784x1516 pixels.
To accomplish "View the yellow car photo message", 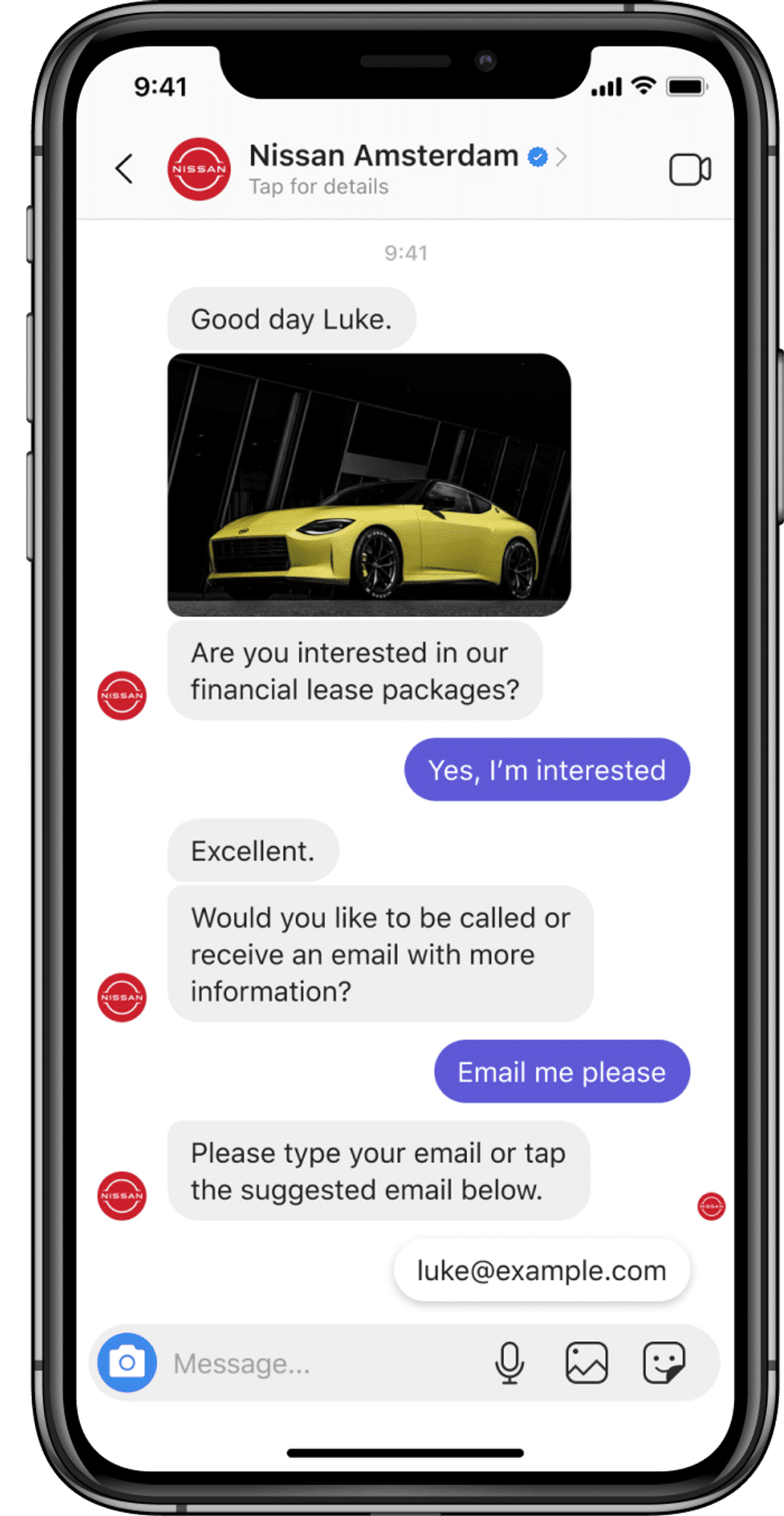I will point(369,484).
